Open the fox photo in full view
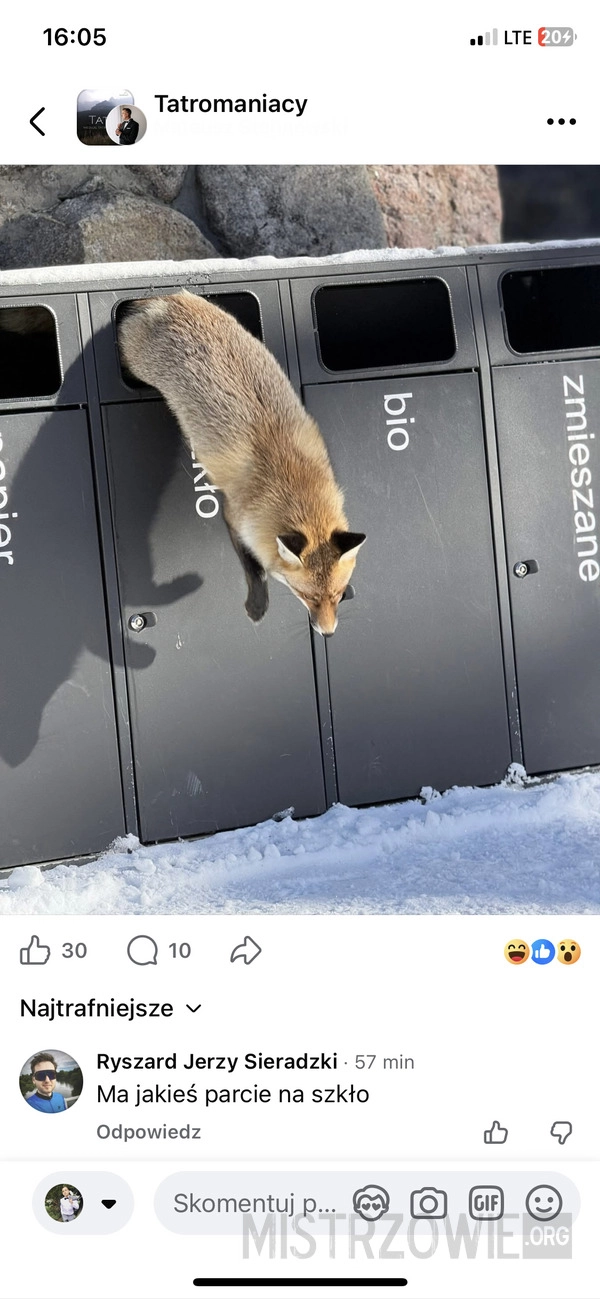Image resolution: width=600 pixels, height=1299 pixels. coord(300,540)
